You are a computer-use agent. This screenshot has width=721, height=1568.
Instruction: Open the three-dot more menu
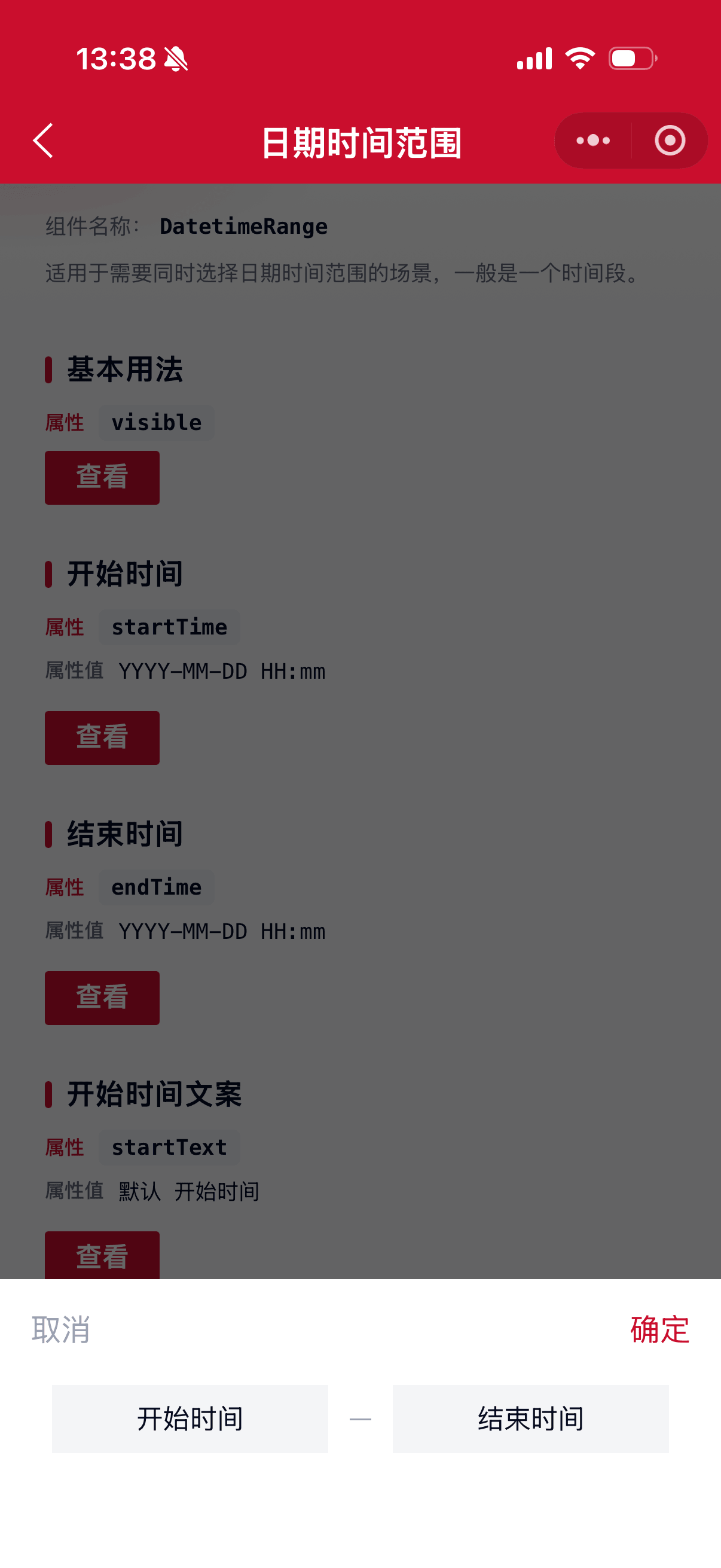pos(592,141)
